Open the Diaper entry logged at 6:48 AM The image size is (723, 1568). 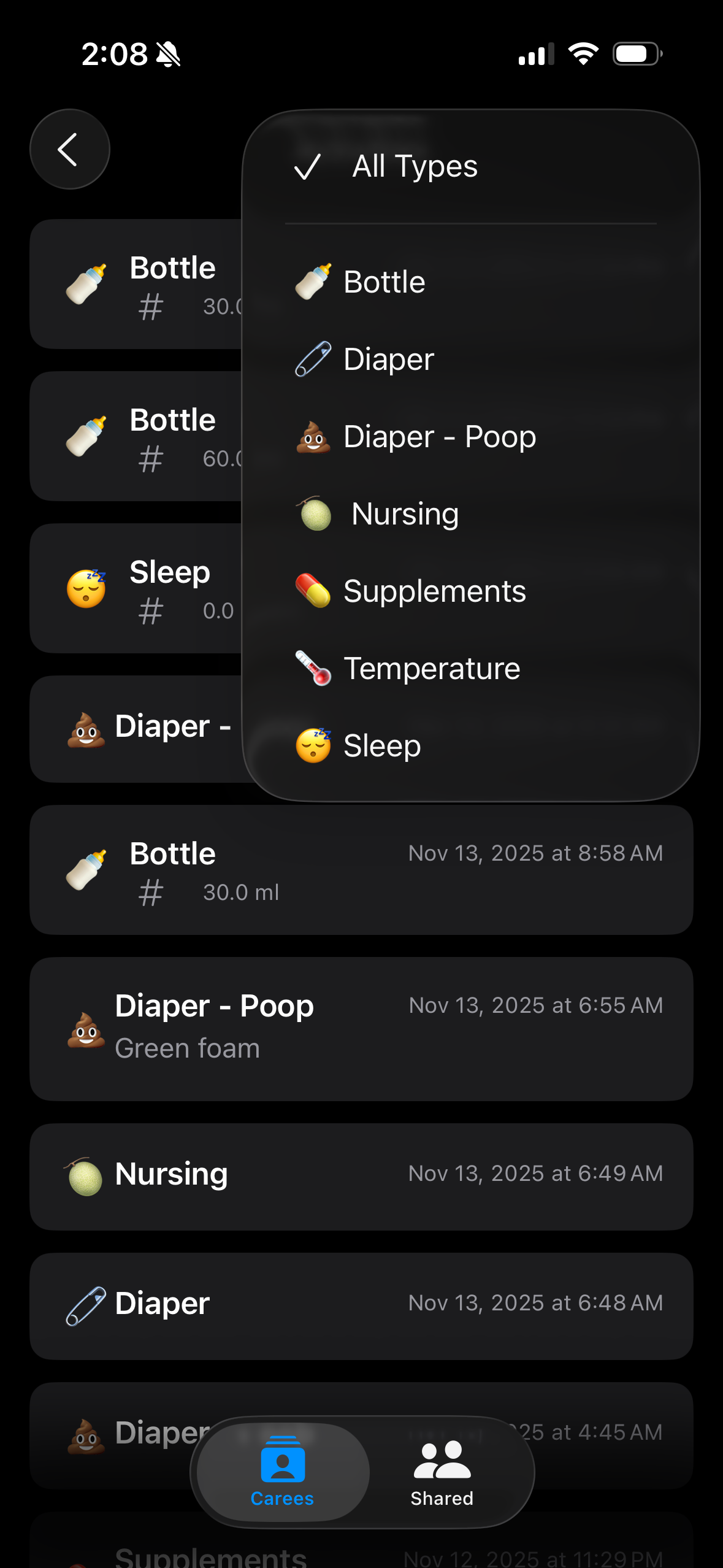coord(361,1302)
